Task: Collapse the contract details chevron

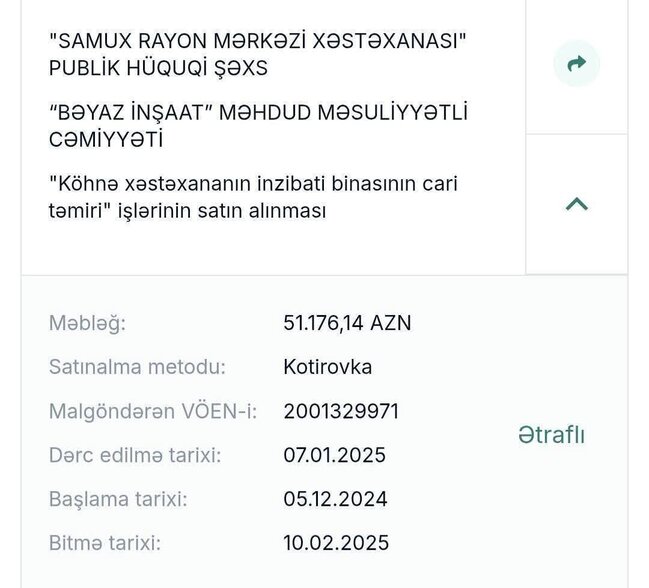Action: 576,204
